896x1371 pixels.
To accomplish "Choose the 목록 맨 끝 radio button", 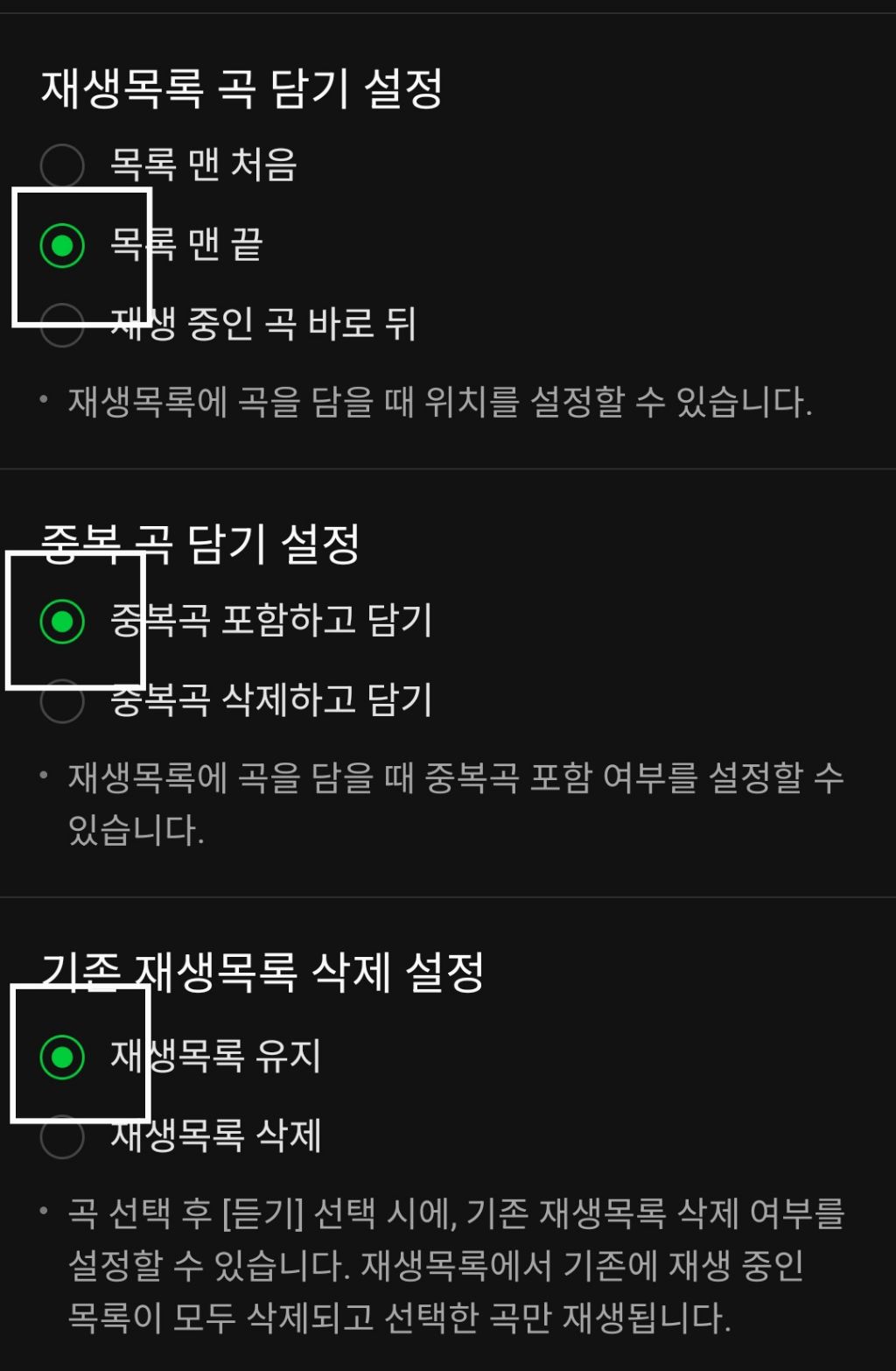I will [x=62, y=245].
